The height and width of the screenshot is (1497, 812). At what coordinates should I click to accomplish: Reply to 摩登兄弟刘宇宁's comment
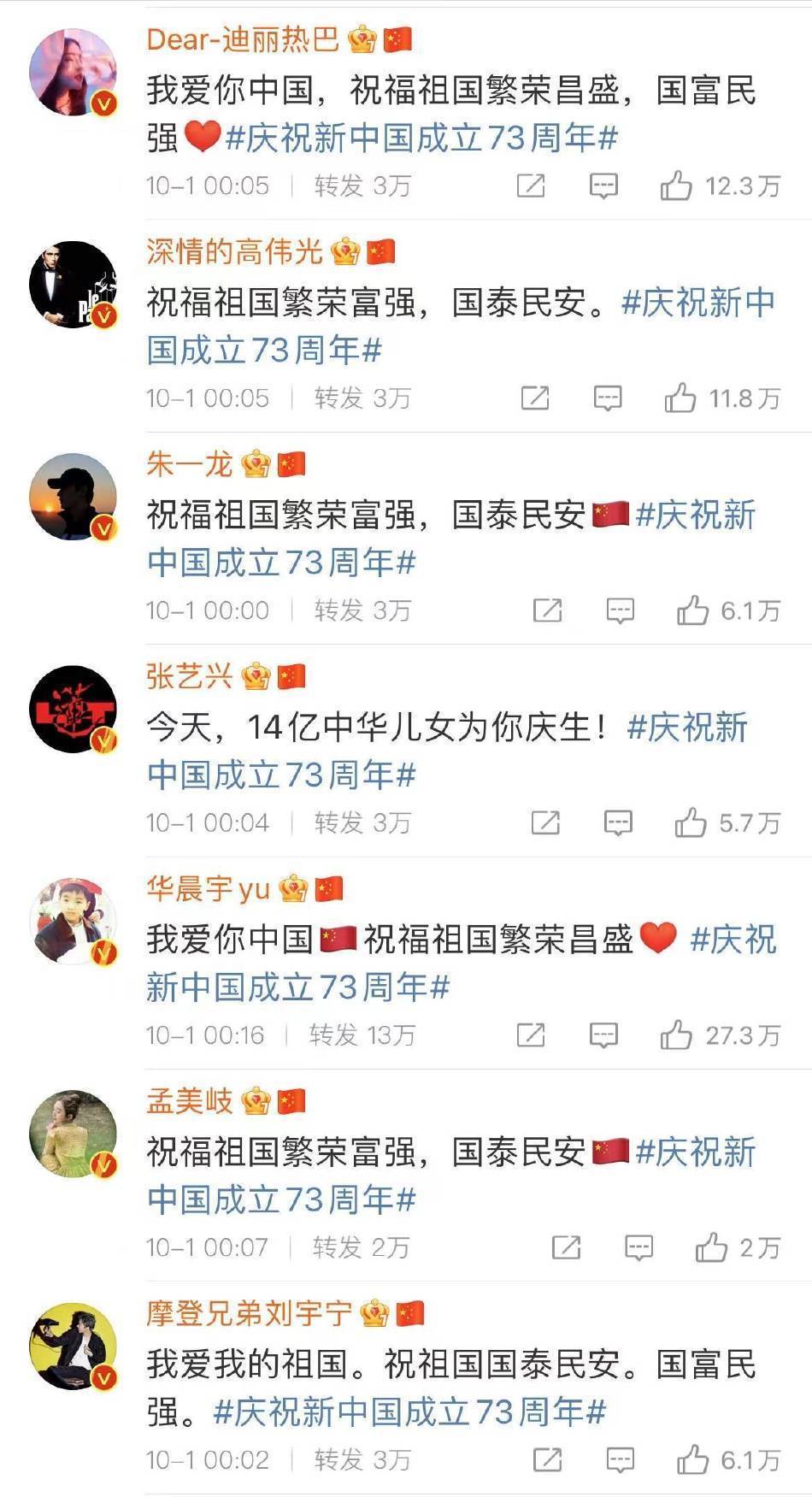[620, 1459]
